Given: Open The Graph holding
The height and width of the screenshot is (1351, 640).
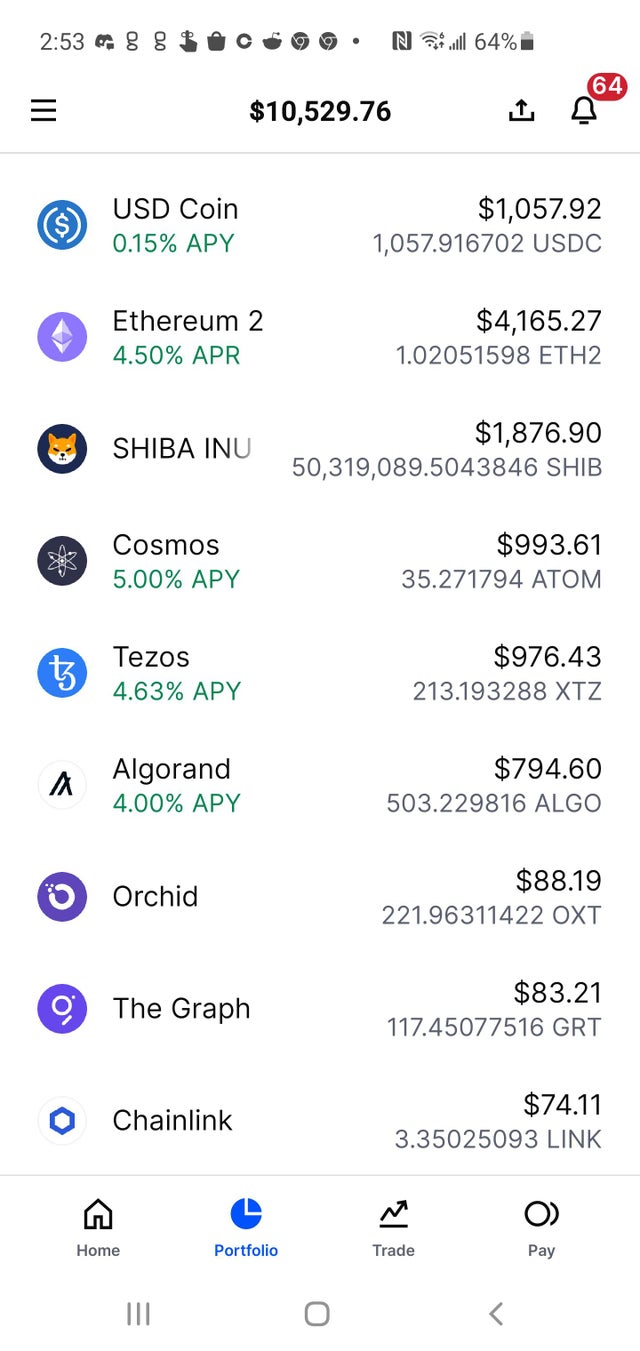Looking at the screenshot, I should 320,1009.
